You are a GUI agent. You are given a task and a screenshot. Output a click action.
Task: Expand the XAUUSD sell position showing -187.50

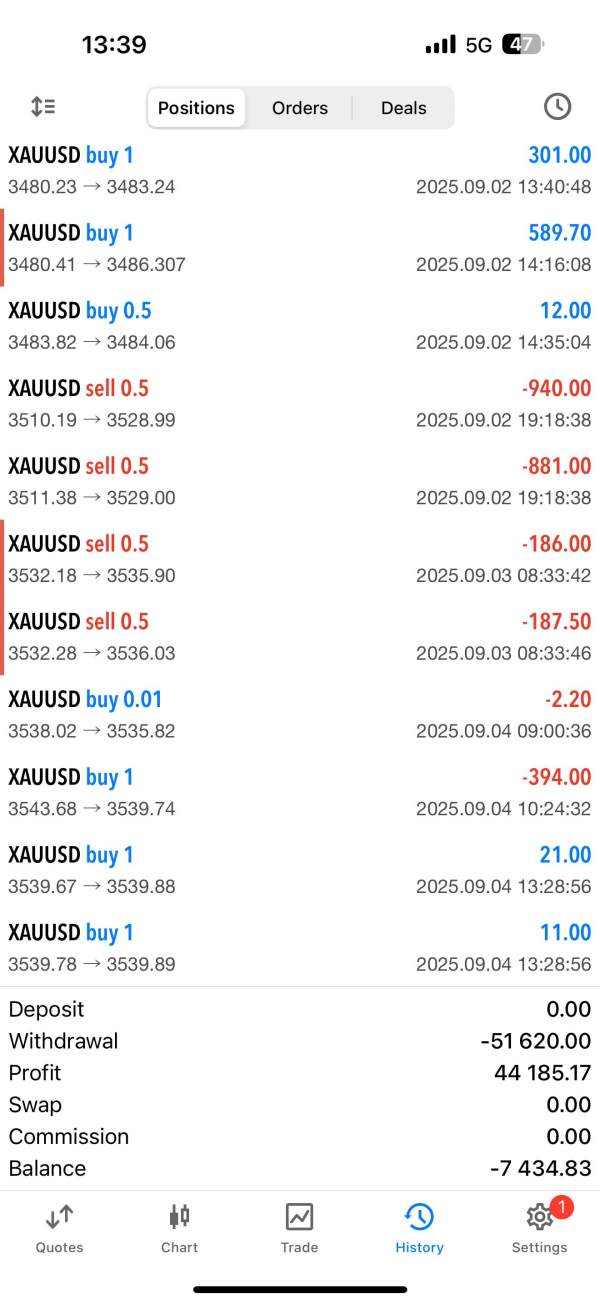(300, 637)
